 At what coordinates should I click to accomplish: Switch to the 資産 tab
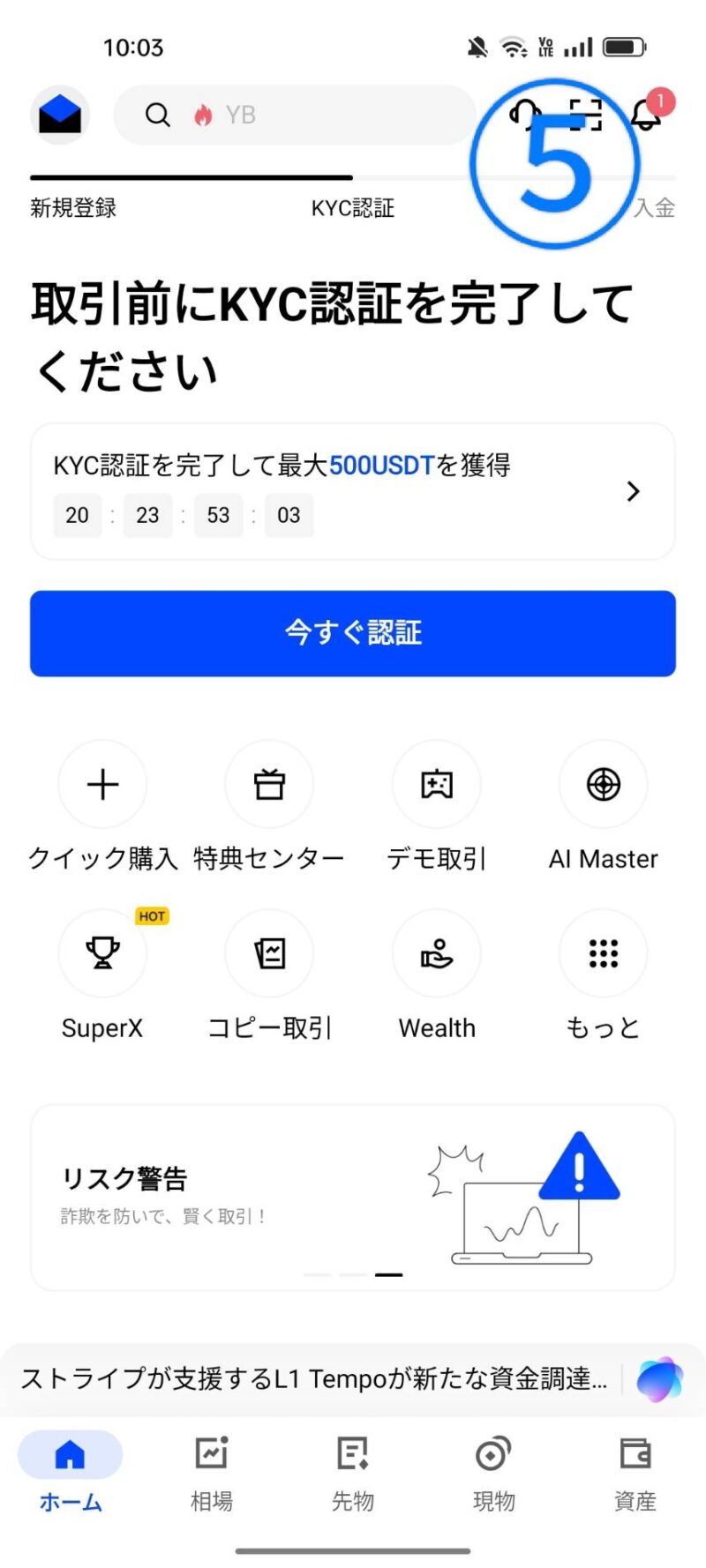(635, 1468)
